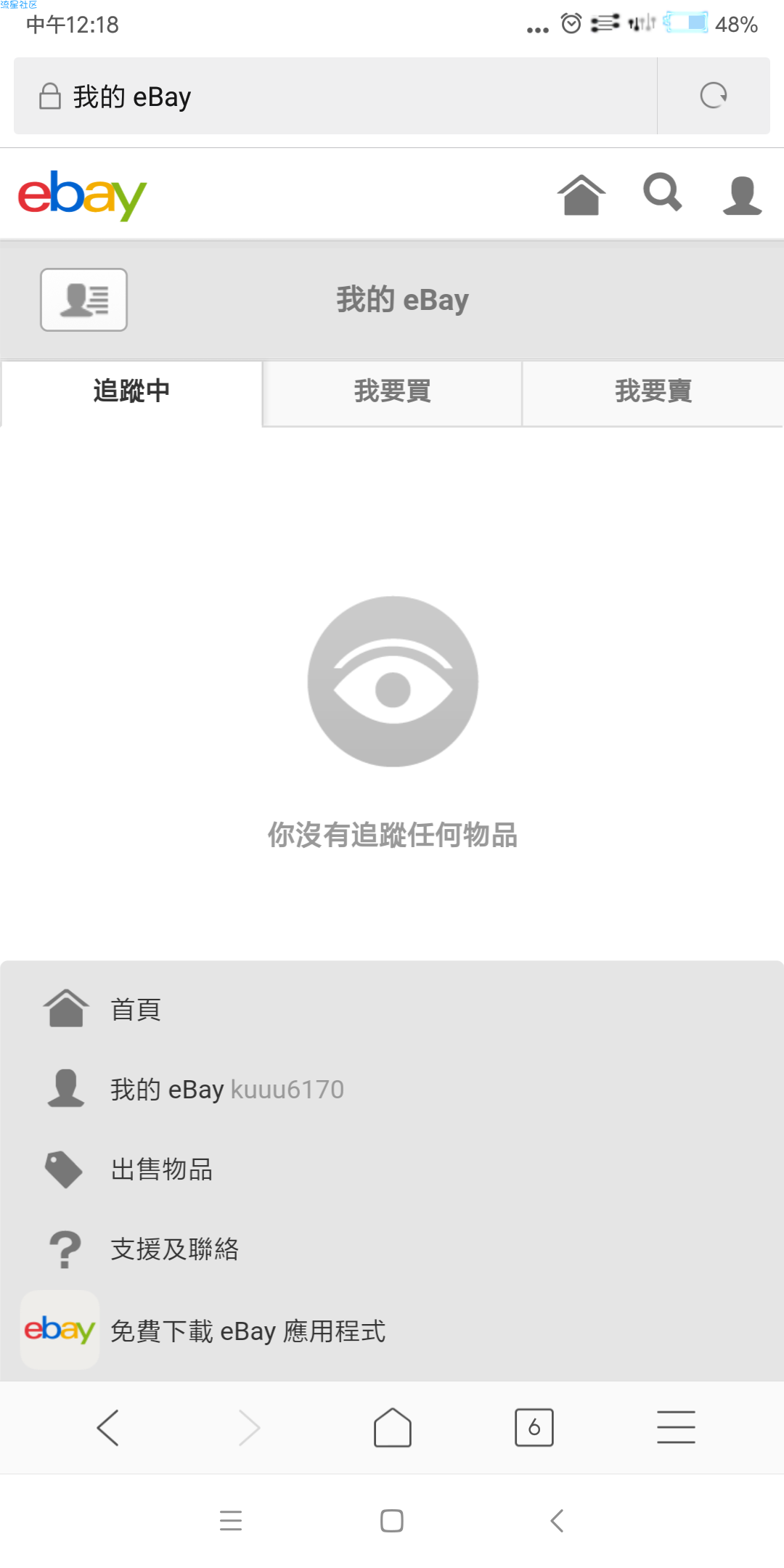784x1568 pixels.
Task: Open 支援及聯絡 help row
Action: [x=392, y=1249]
